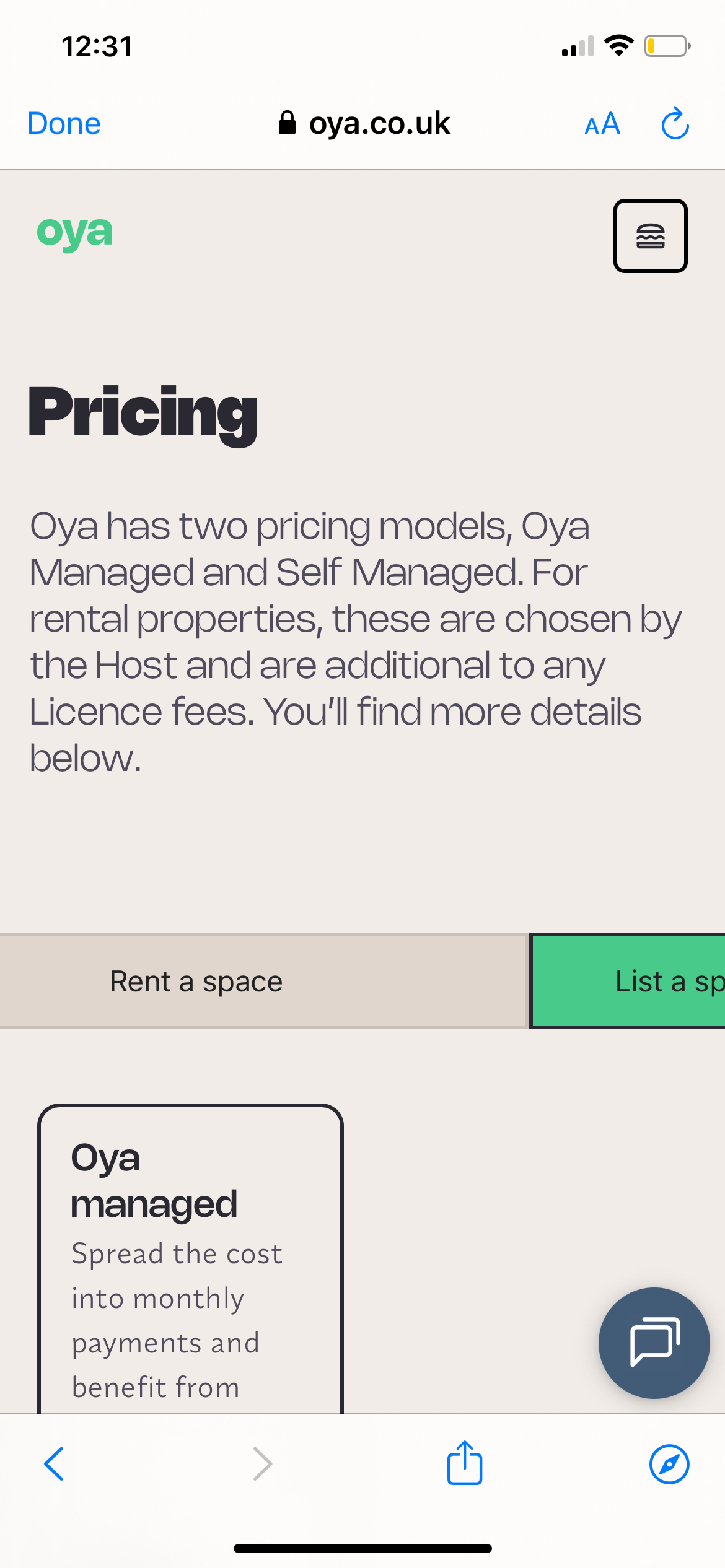725x1568 pixels.
Task: Open the AA text size options
Action: 602,124
